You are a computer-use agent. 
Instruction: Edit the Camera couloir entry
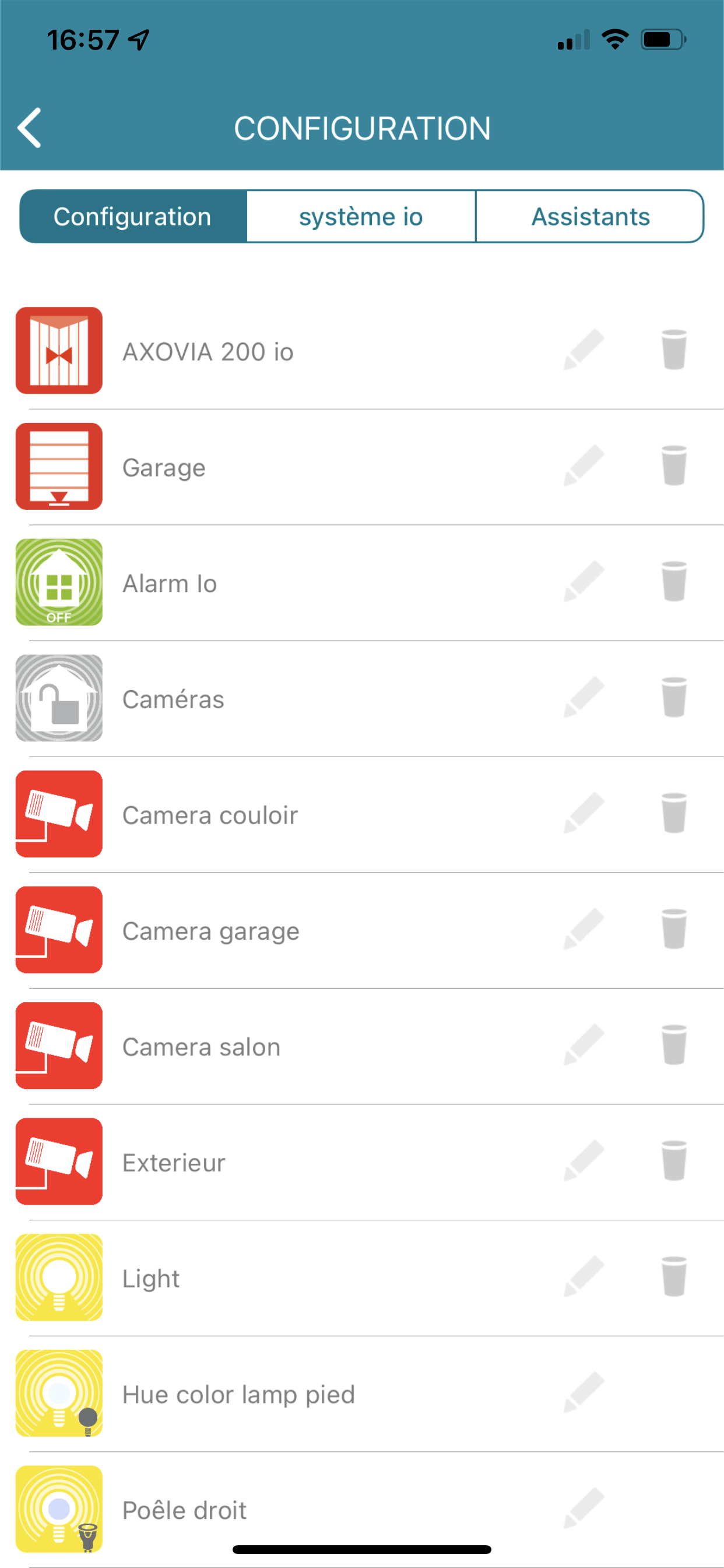pyautogui.click(x=584, y=813)
